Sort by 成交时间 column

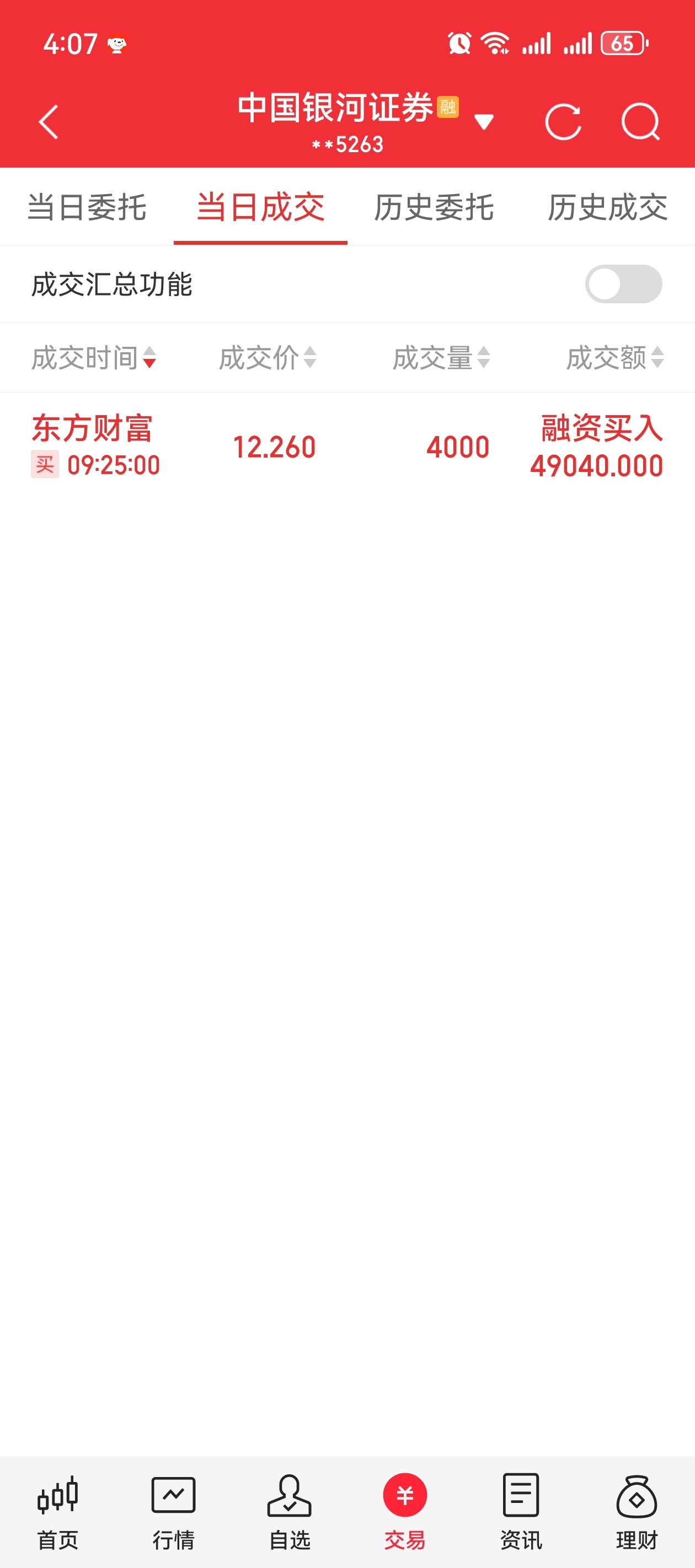(x=94, y=357)
